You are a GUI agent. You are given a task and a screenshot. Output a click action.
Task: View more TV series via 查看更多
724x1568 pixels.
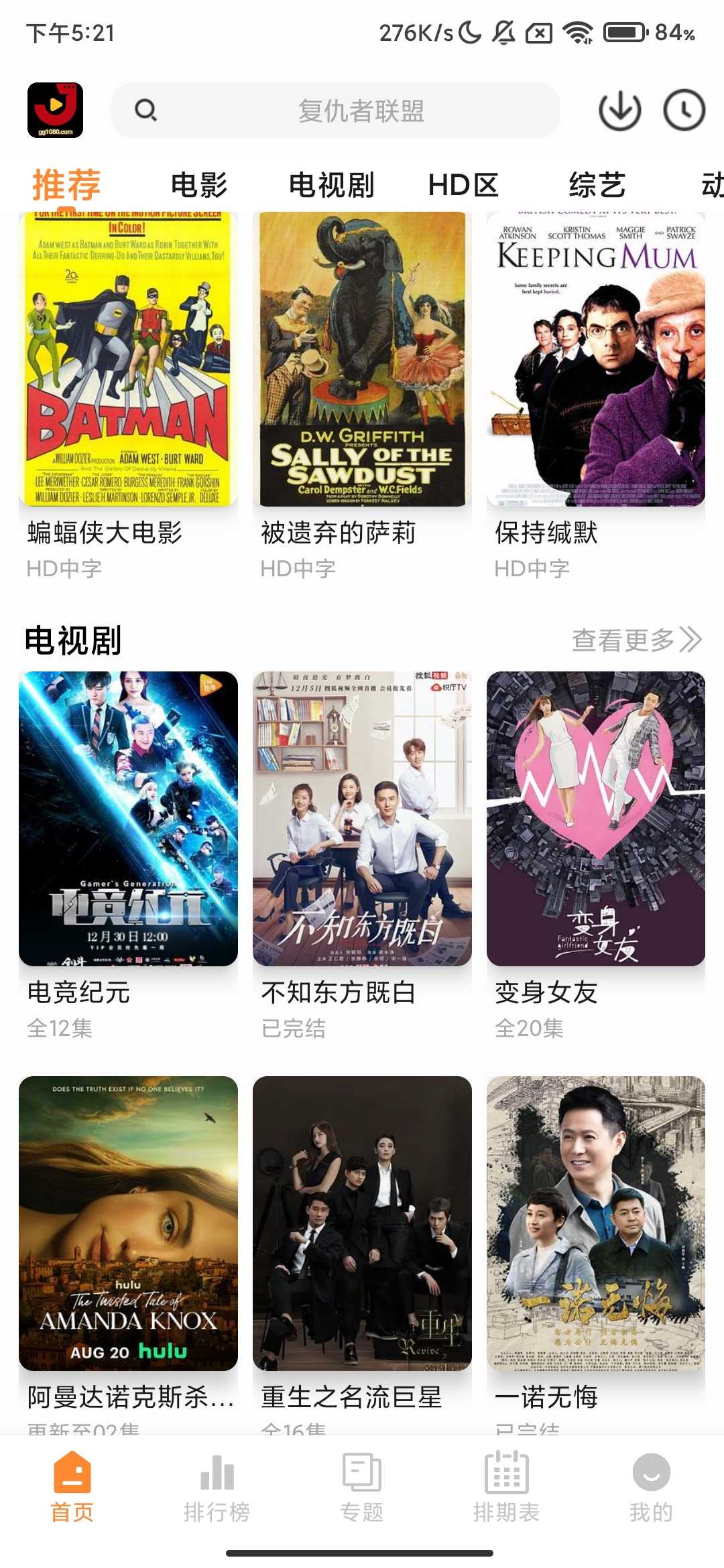[x=636, y=640]
